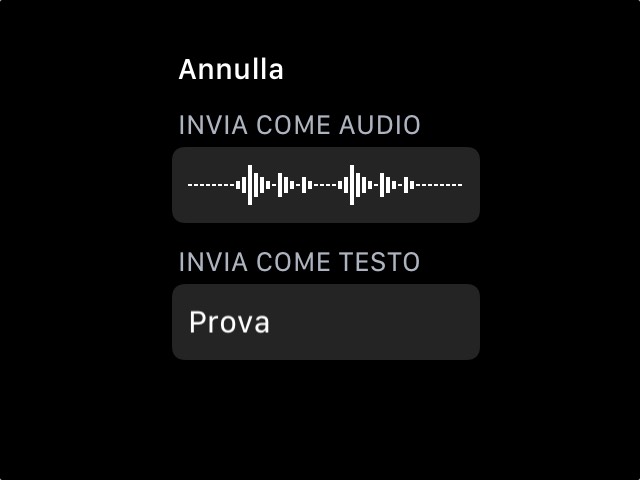
Task: Send the message as audio waveform
Action: (325, 185)
